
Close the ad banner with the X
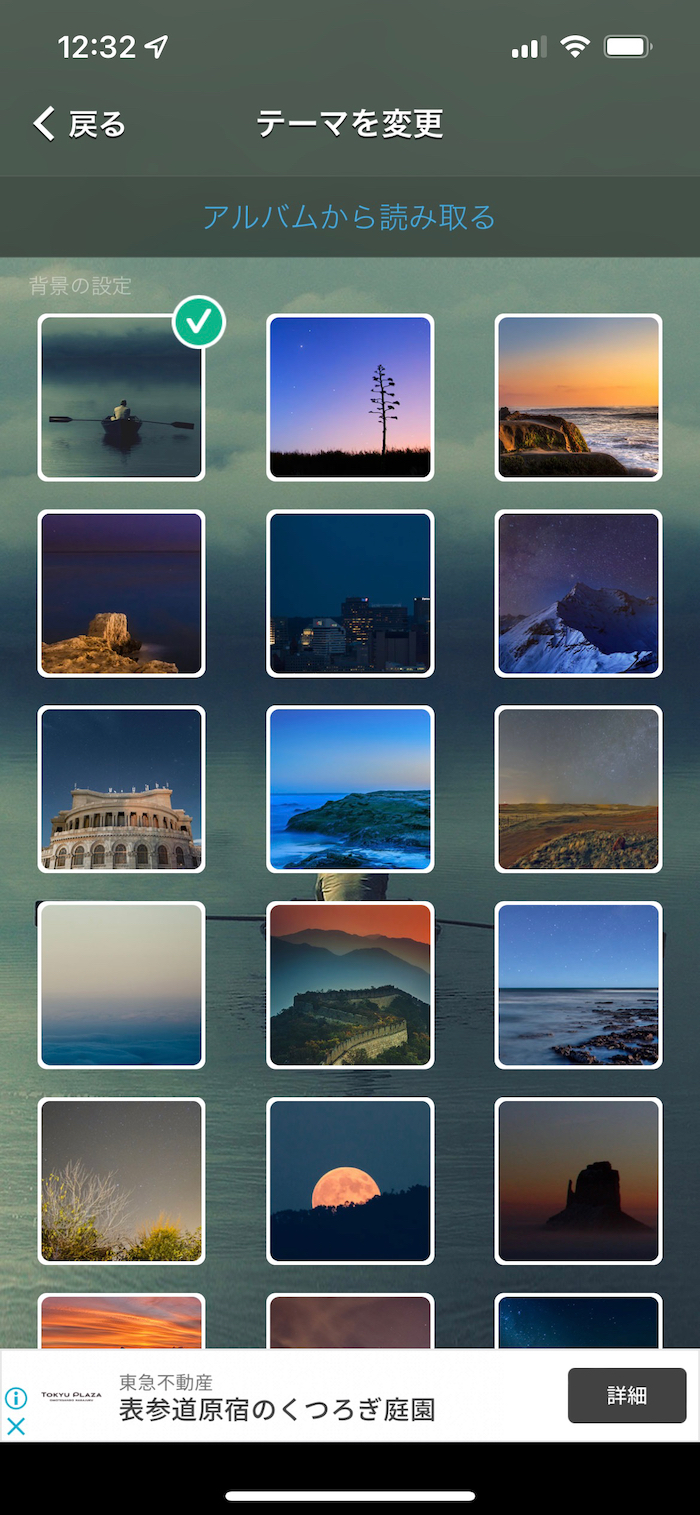tap(16, 1427)
